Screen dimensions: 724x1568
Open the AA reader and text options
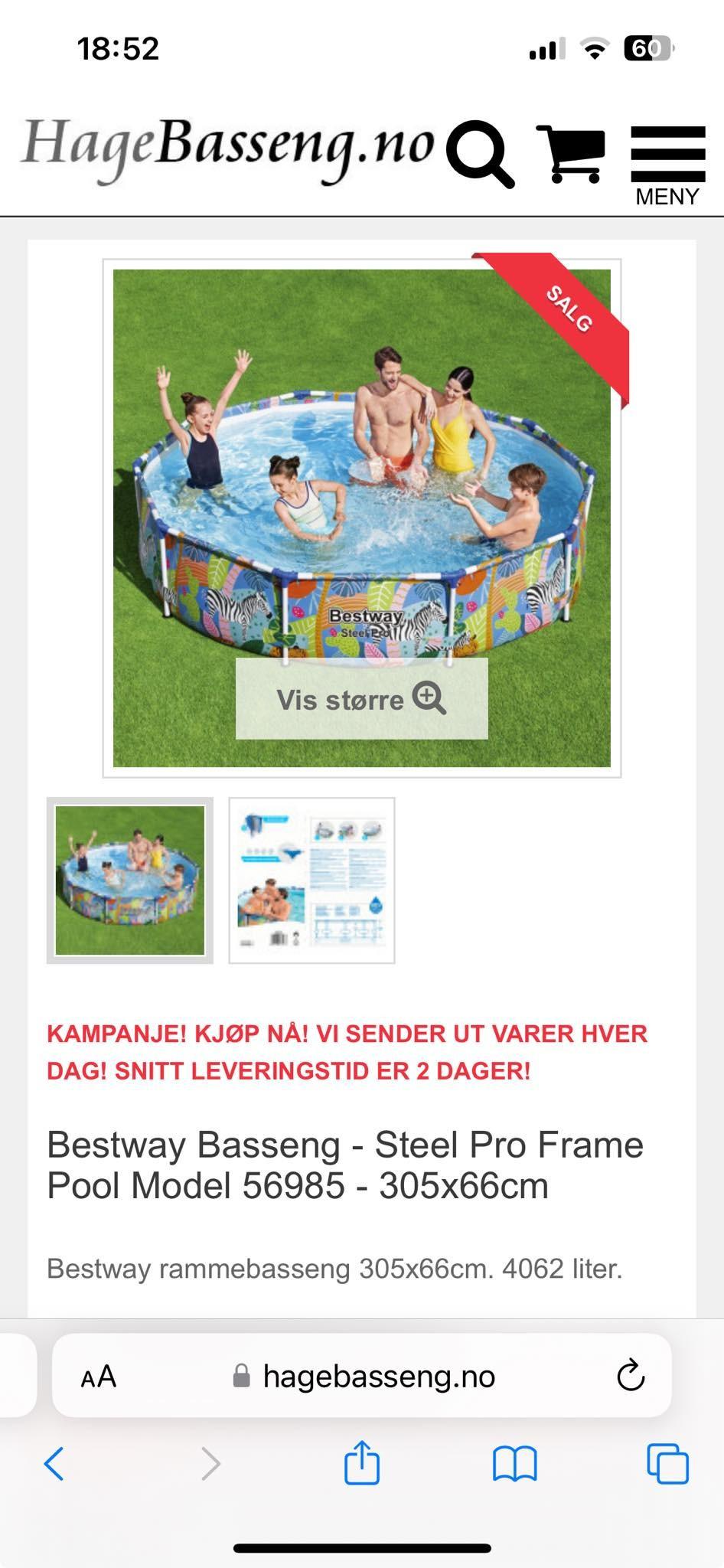pos(99,1377)
